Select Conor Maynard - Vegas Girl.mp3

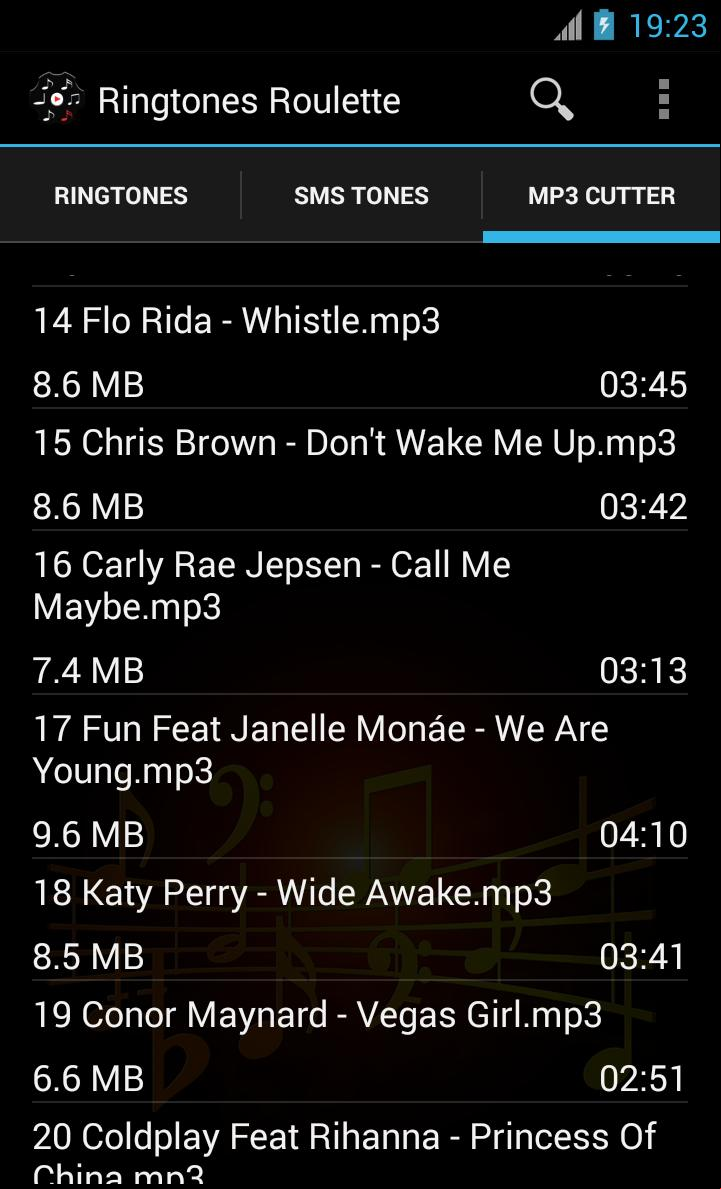360,1042
